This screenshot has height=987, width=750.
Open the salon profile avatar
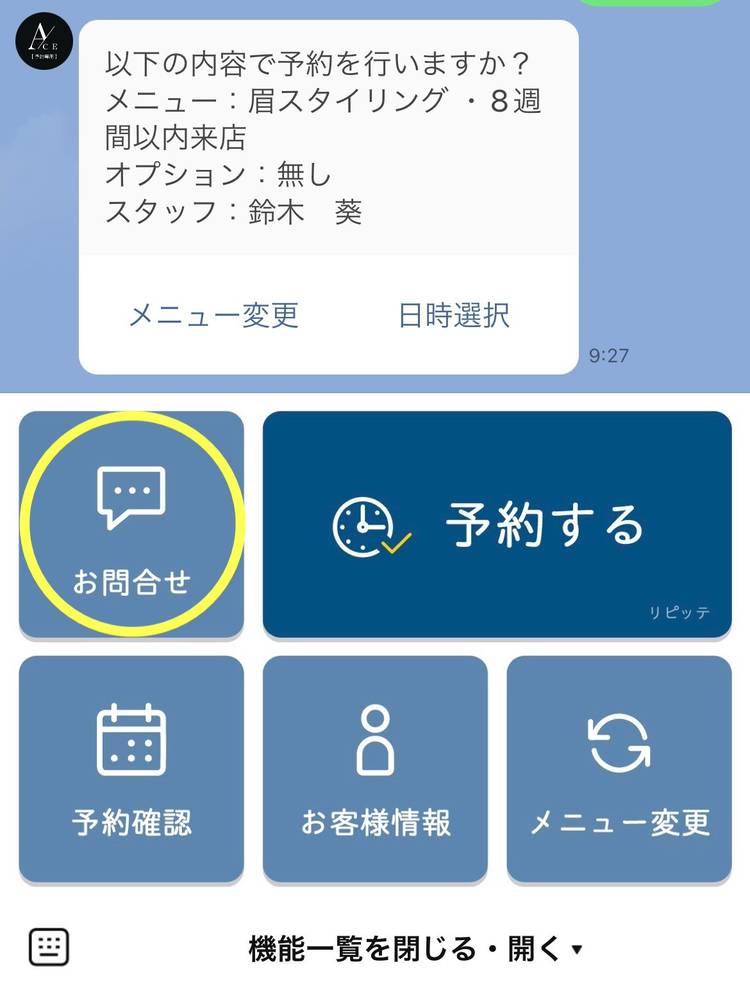tap(43, 41)
